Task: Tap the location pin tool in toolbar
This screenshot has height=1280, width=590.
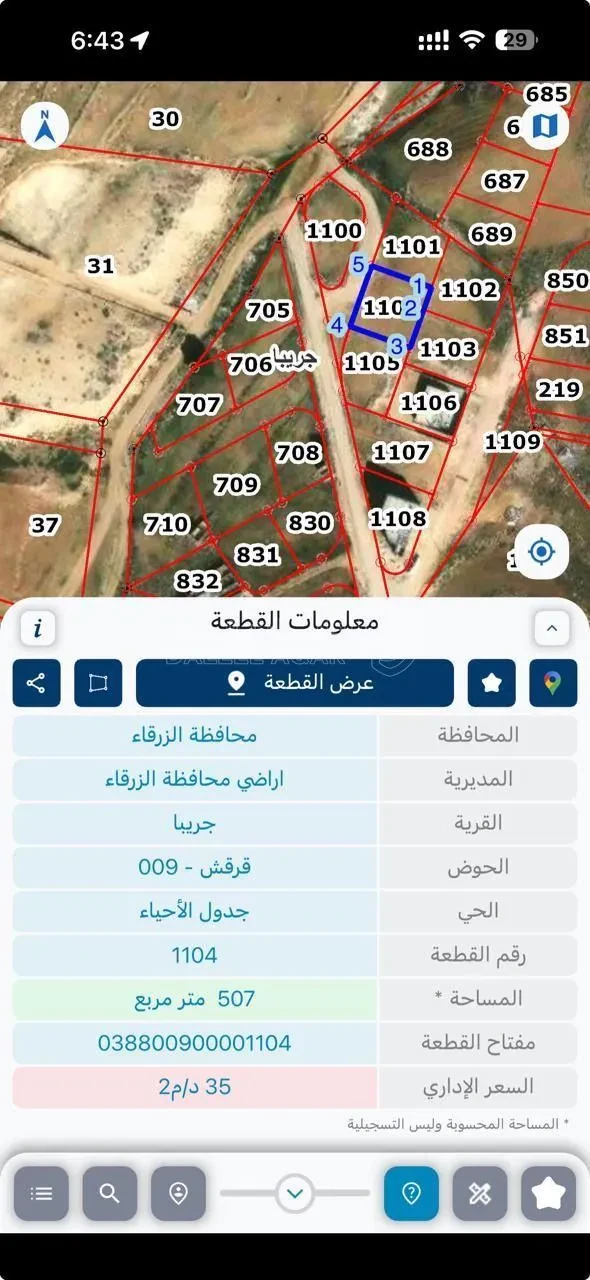Action: pyautogui.click(x=178, y=1193)
